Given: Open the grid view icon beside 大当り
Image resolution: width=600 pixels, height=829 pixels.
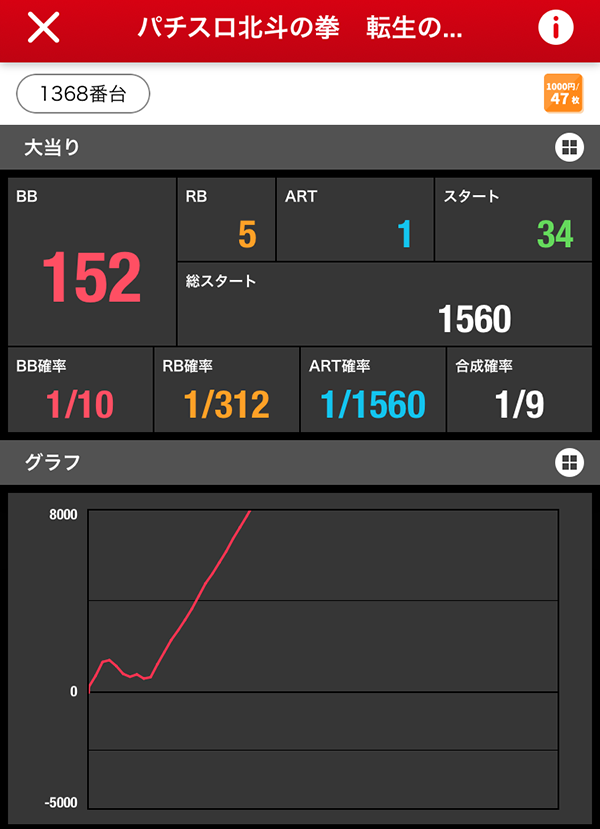Looking at the screenshot, I should click(x=568, y=148).
